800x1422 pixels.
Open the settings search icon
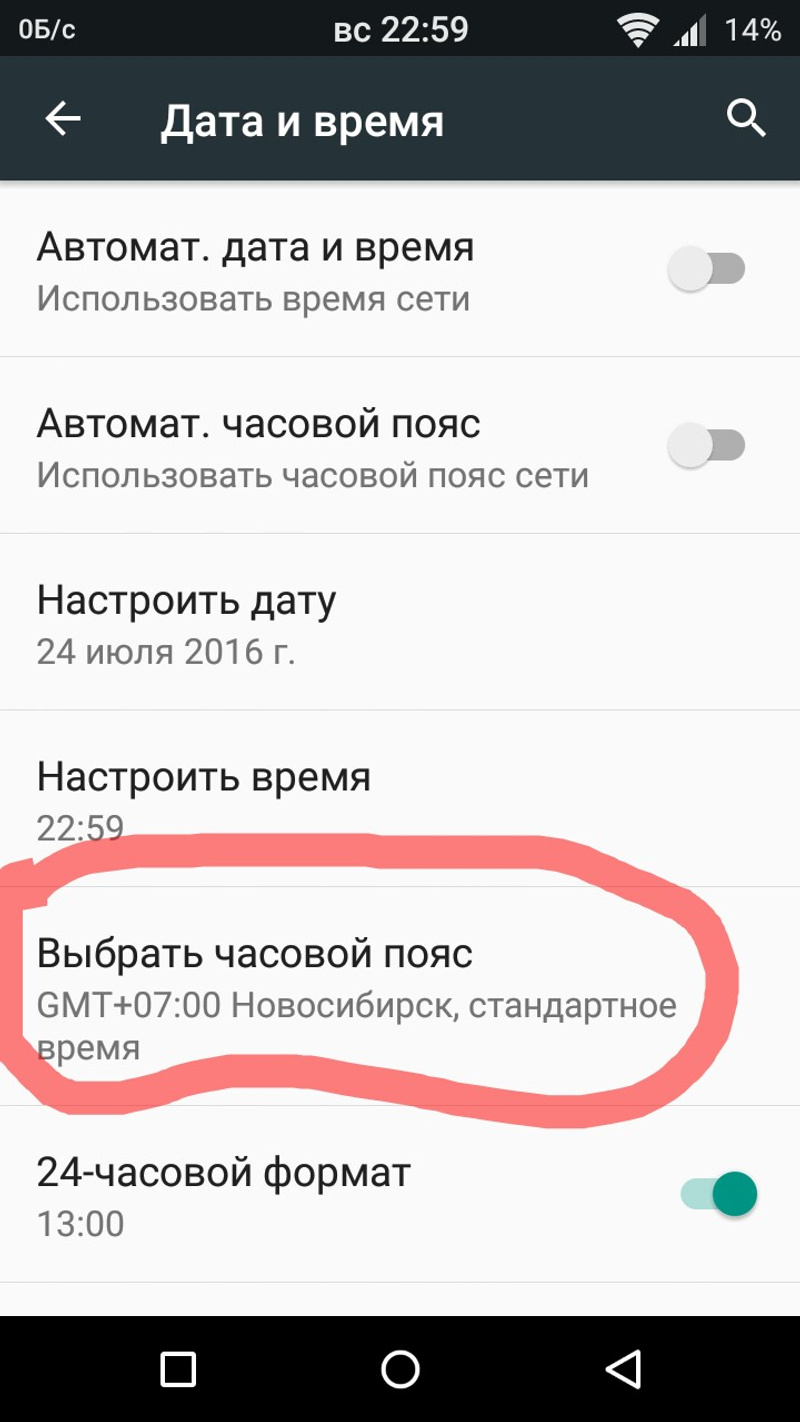tap(745, 120)
